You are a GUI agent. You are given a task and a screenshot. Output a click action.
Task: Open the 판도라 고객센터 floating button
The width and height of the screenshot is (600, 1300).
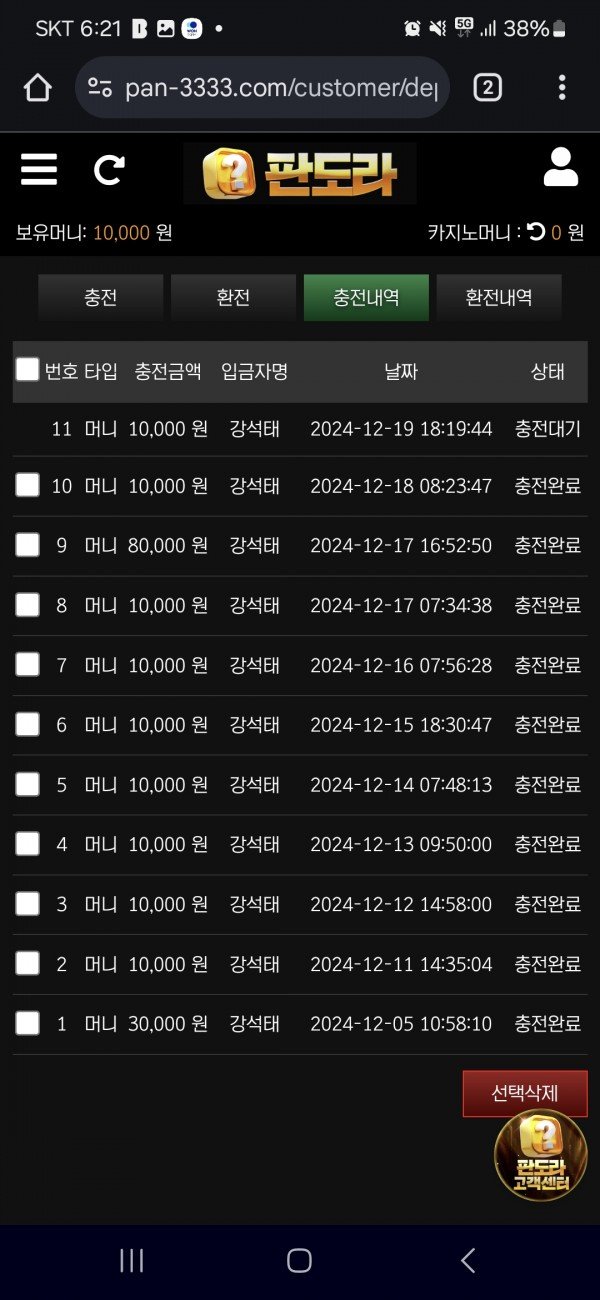(541, 1155)
